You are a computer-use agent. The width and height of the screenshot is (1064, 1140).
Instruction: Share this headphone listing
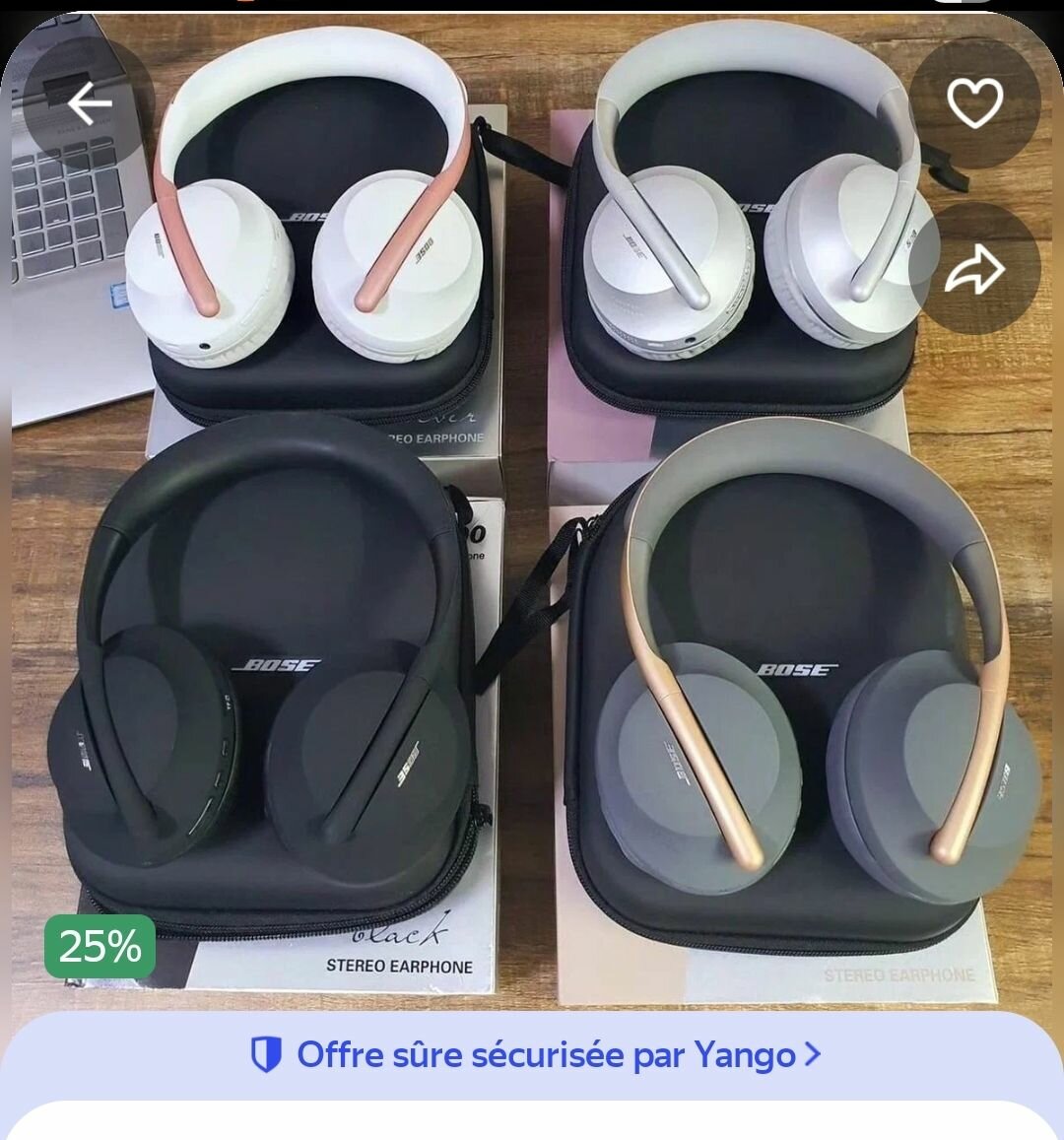(974, 269)
